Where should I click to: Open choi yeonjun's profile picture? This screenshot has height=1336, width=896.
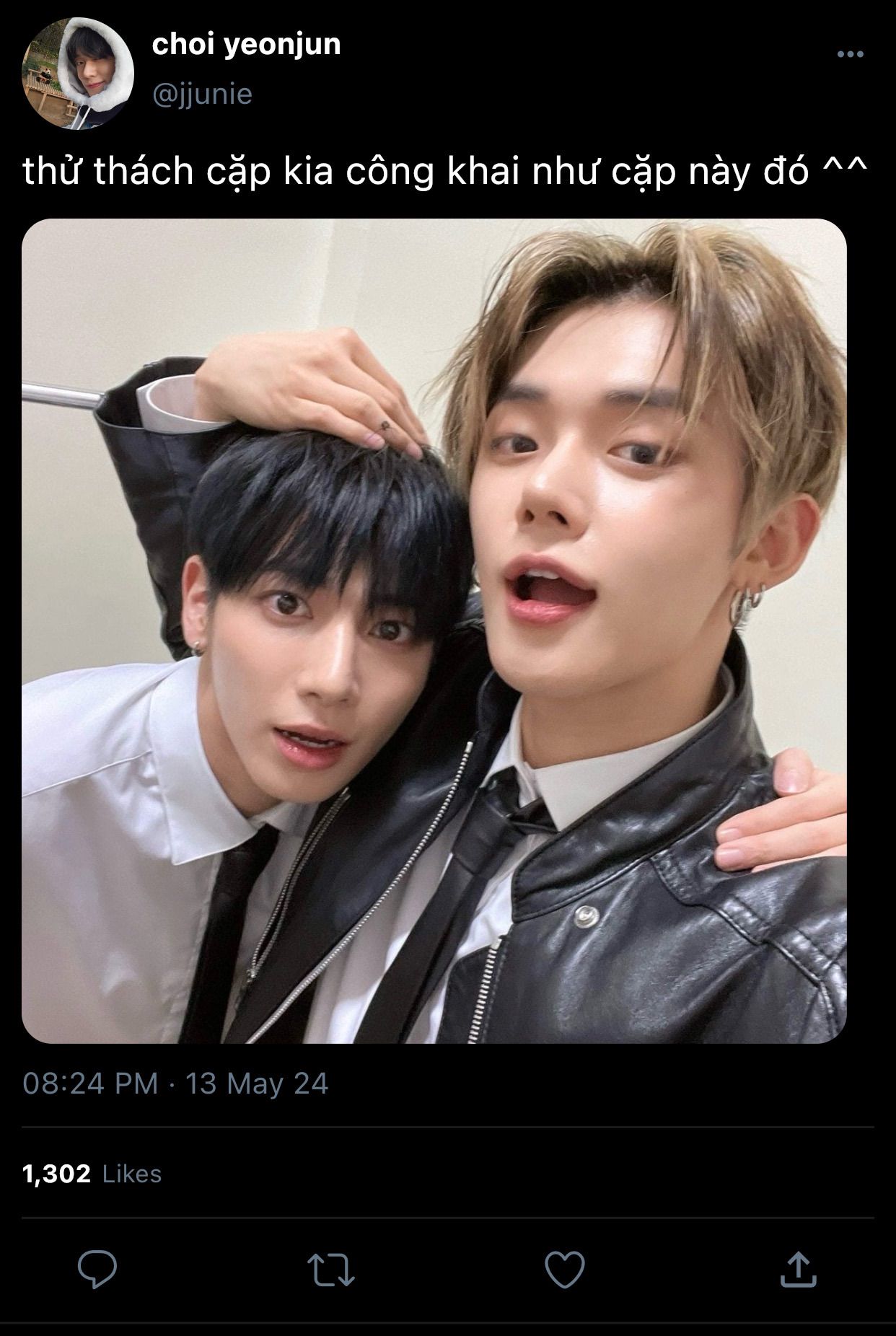(79, 75)
